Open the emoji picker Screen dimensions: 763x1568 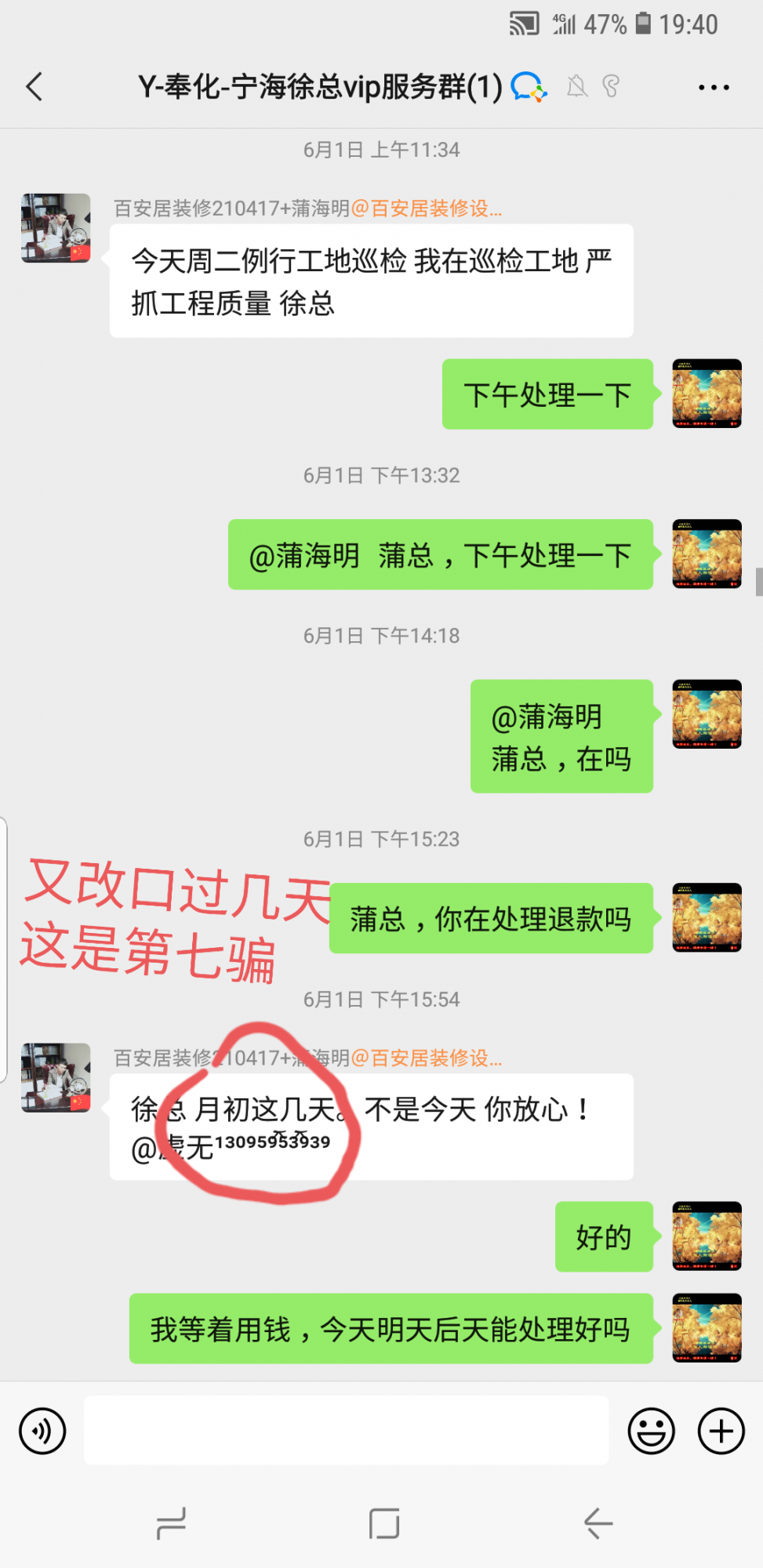coord(651,1431)
